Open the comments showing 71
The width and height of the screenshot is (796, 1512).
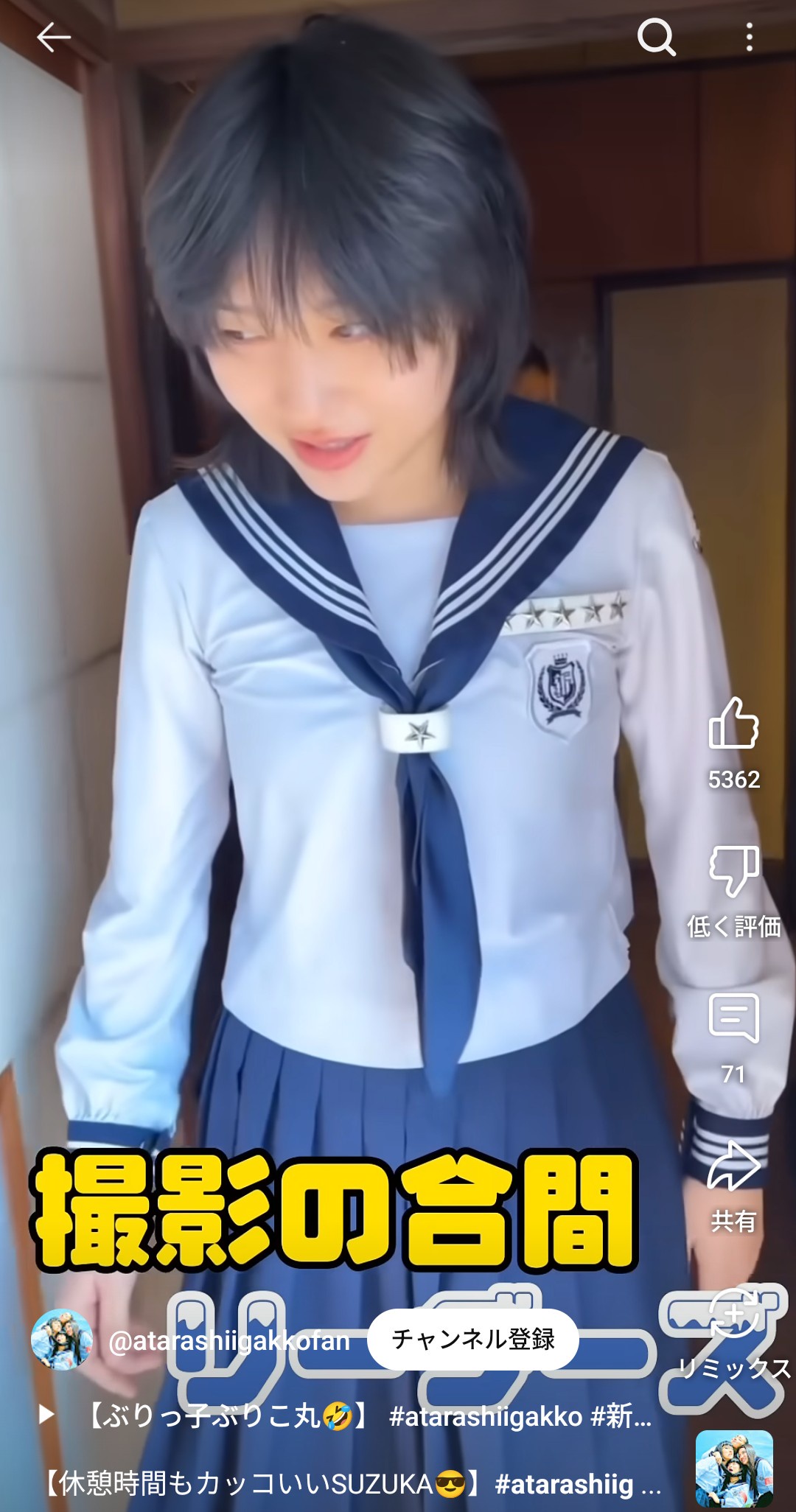[733, 1020]
